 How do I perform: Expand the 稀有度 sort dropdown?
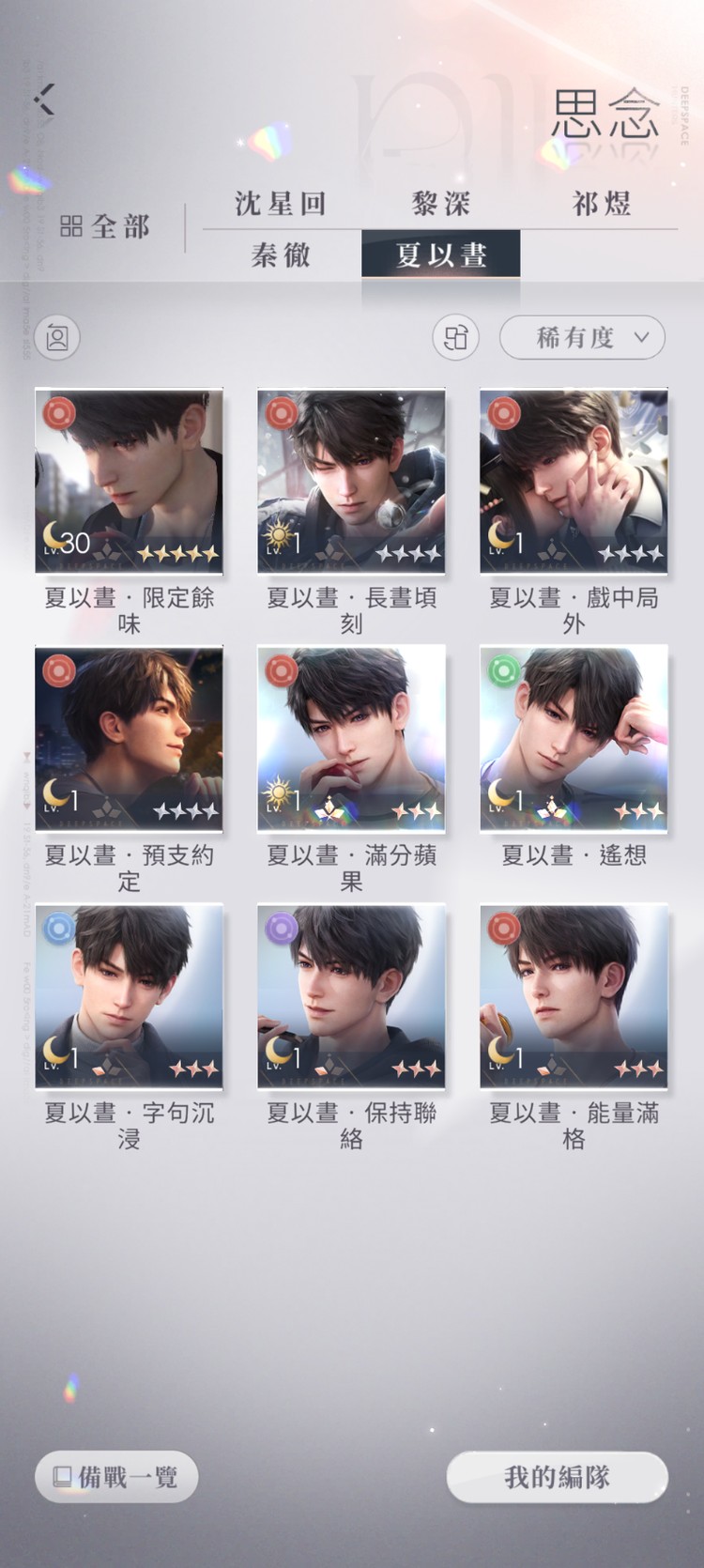tap(582, 337)
